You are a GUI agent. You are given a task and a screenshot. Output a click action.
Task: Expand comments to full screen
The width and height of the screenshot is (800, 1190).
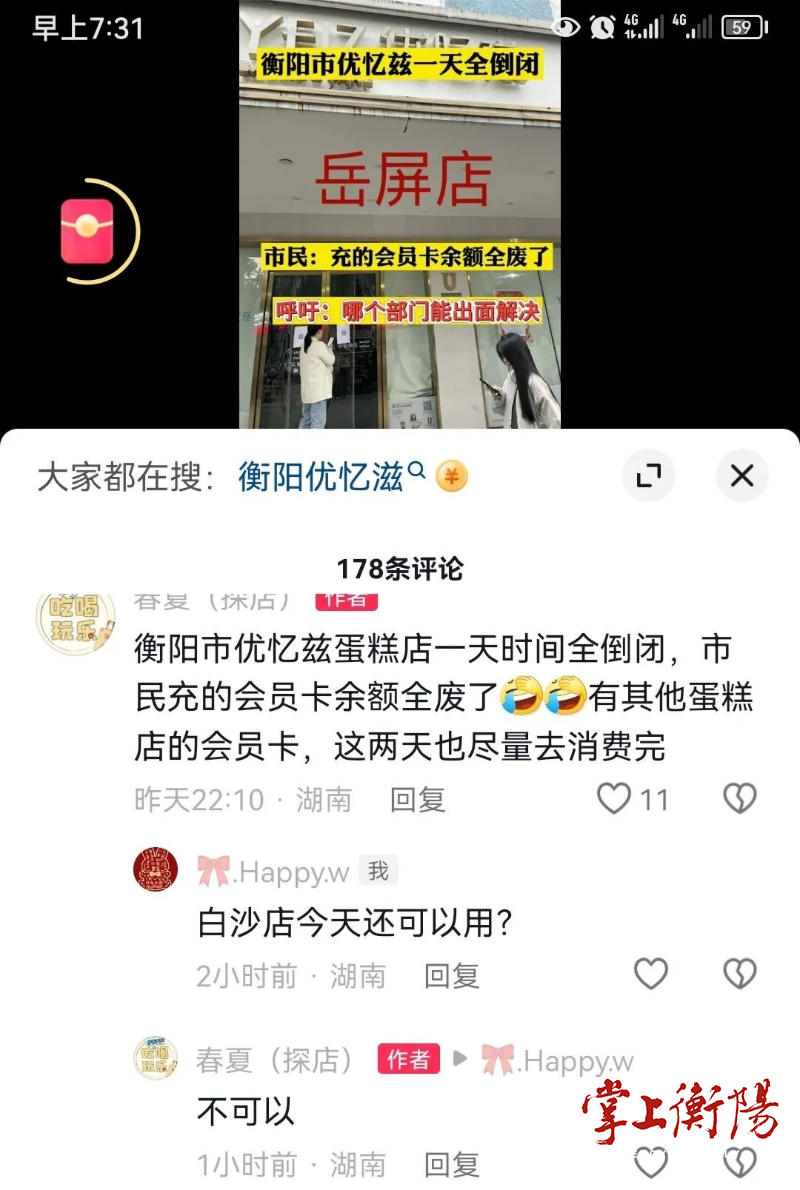pyautogui.click(x=649, y=476)
